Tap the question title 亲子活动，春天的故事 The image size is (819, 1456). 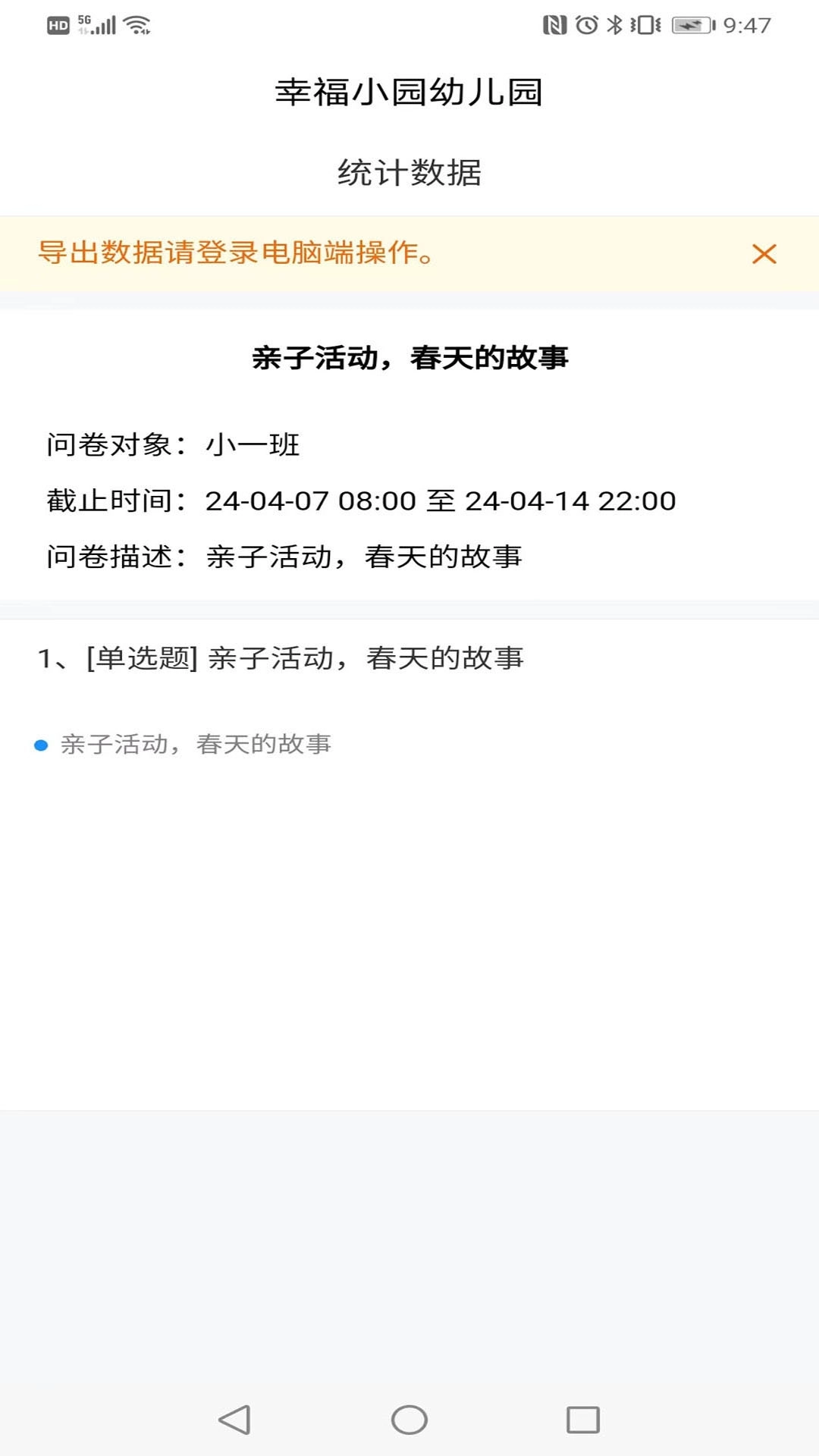tap(409, 358)
